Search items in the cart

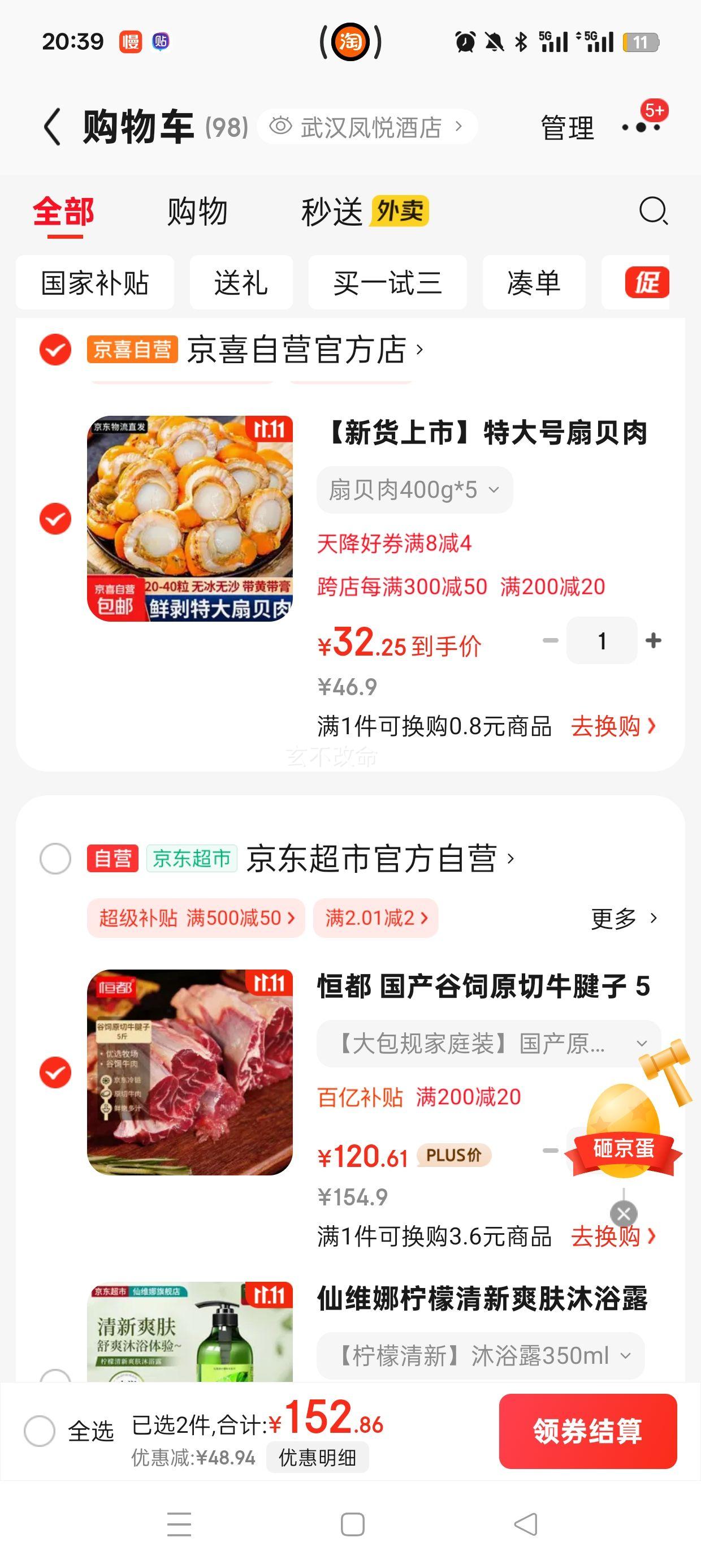pos(653,211)
